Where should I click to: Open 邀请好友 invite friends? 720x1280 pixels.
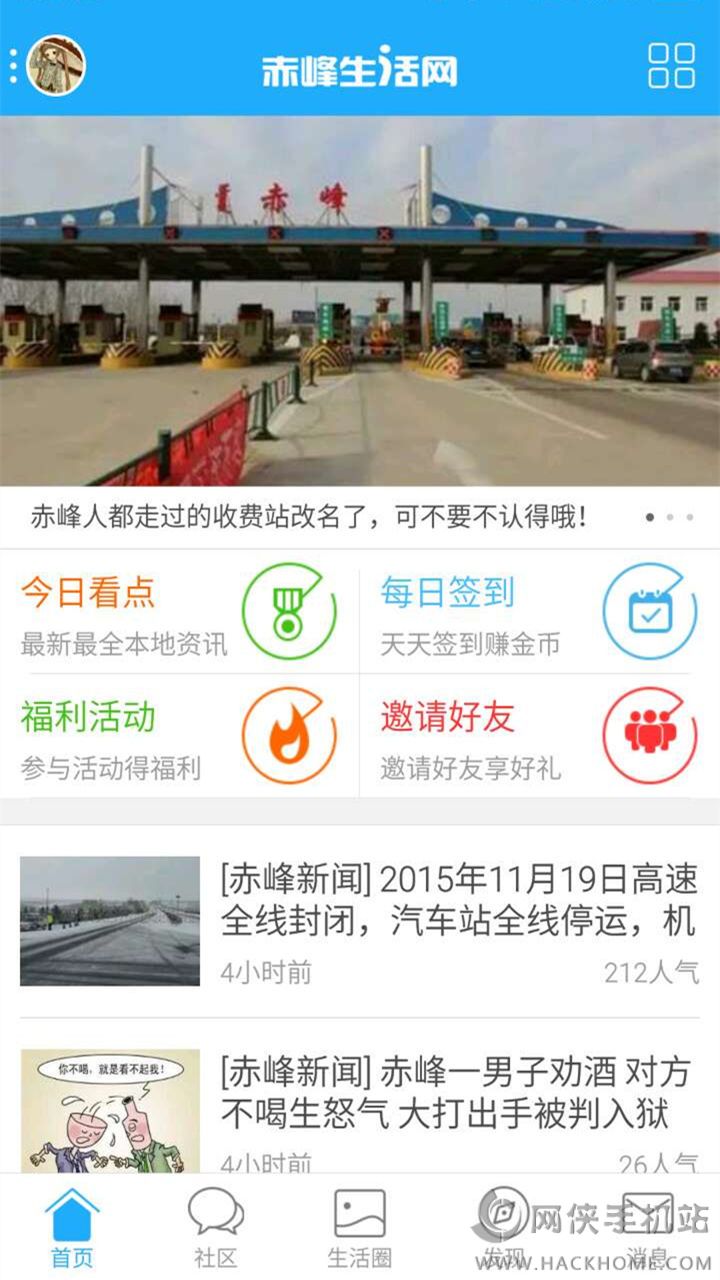coord(540,736)
